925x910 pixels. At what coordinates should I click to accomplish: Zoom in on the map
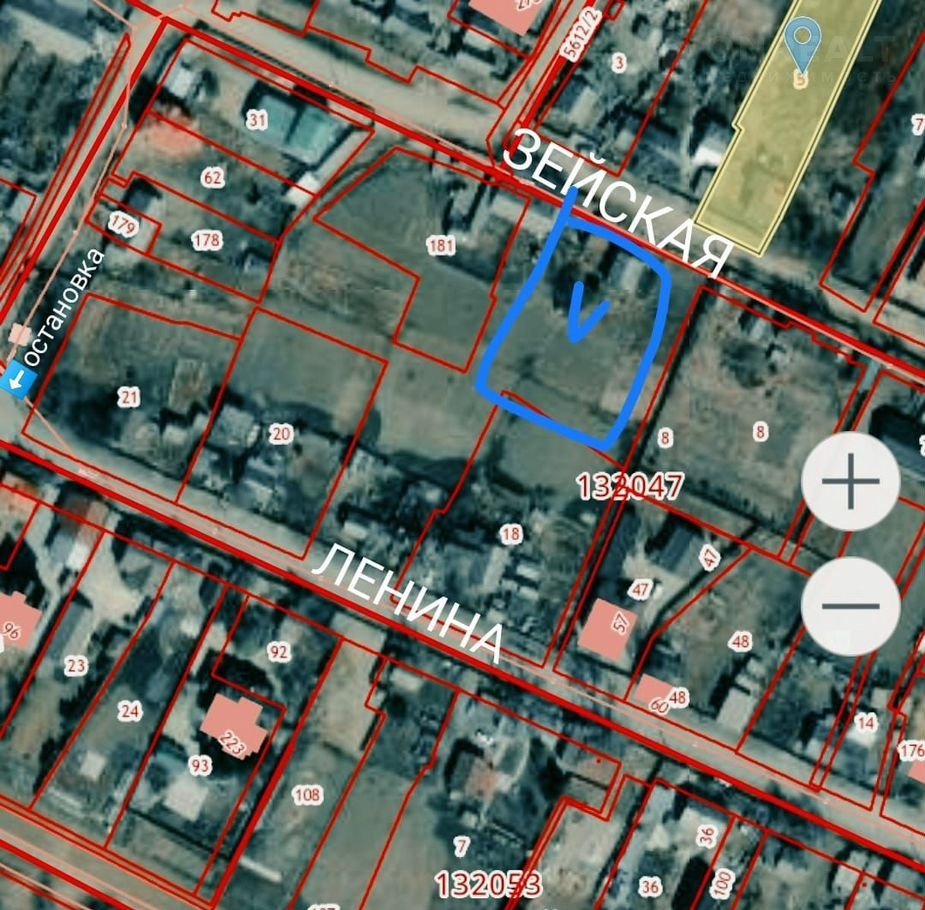[x=850, y=482]
